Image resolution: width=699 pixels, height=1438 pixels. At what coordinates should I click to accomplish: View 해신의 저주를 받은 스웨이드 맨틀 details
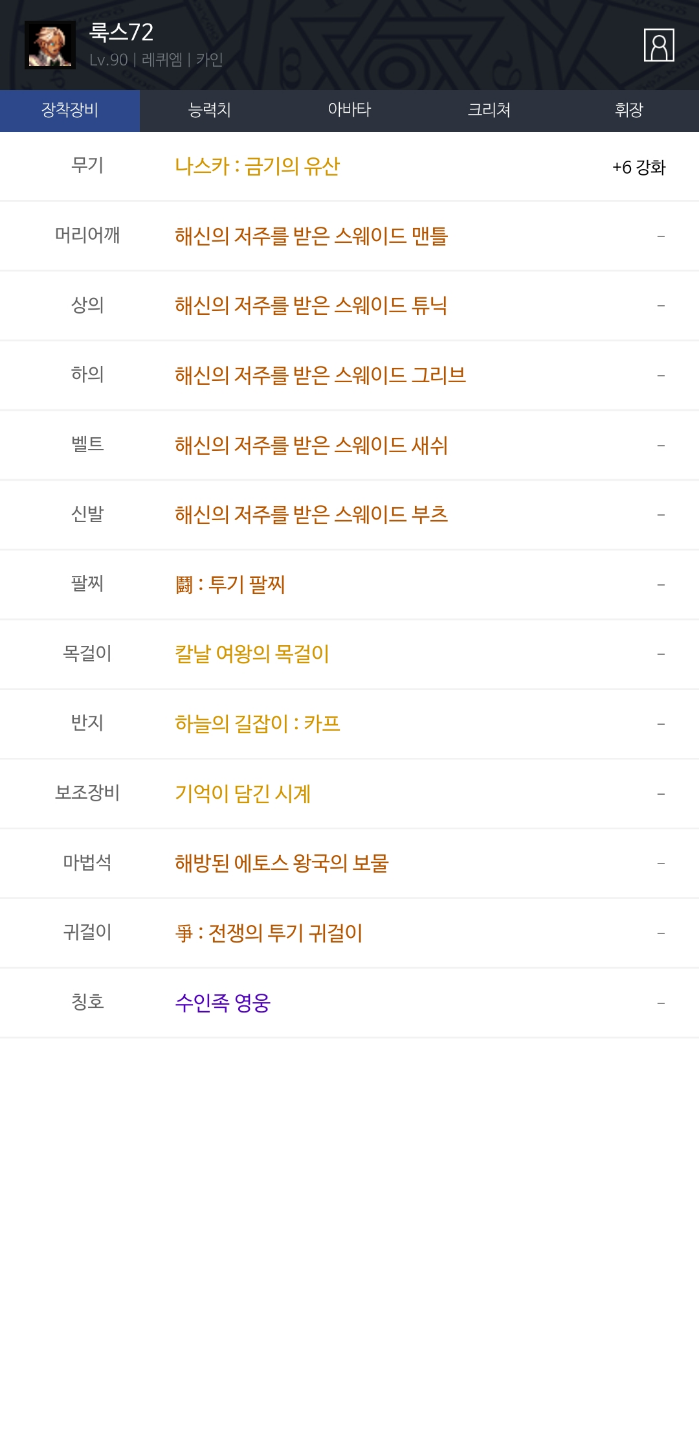311,236
